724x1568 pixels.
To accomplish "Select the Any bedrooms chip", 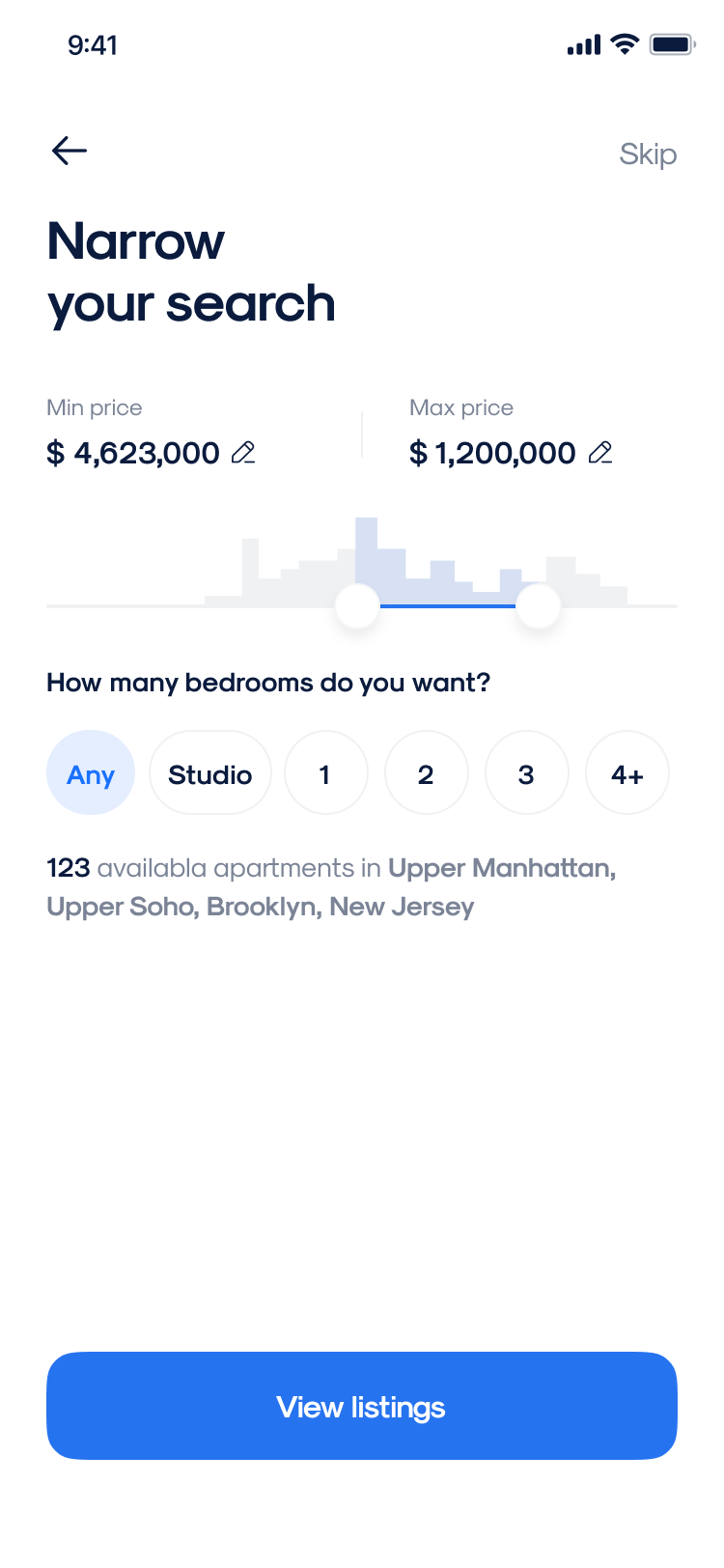I will 91,772.
